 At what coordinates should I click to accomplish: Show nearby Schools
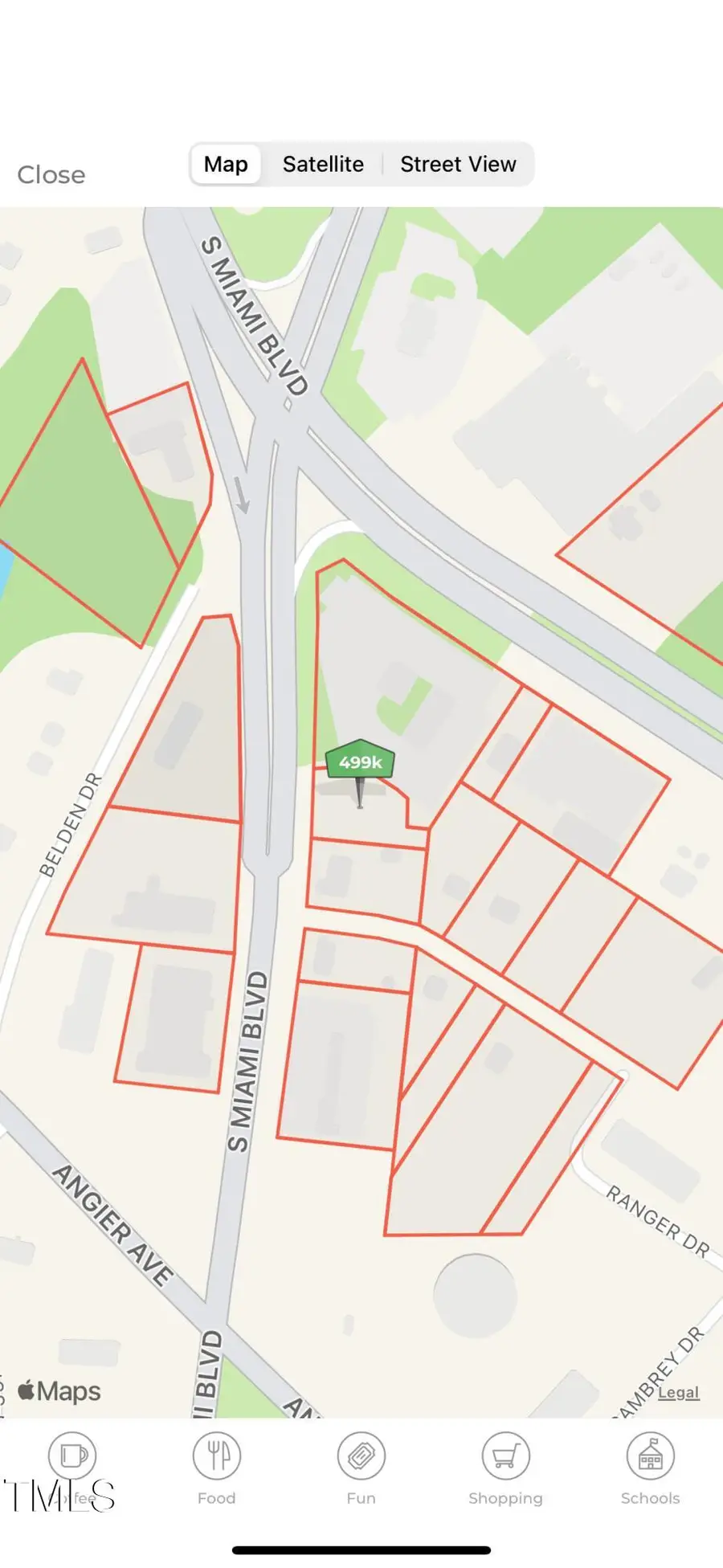(x=650, y=1468)
